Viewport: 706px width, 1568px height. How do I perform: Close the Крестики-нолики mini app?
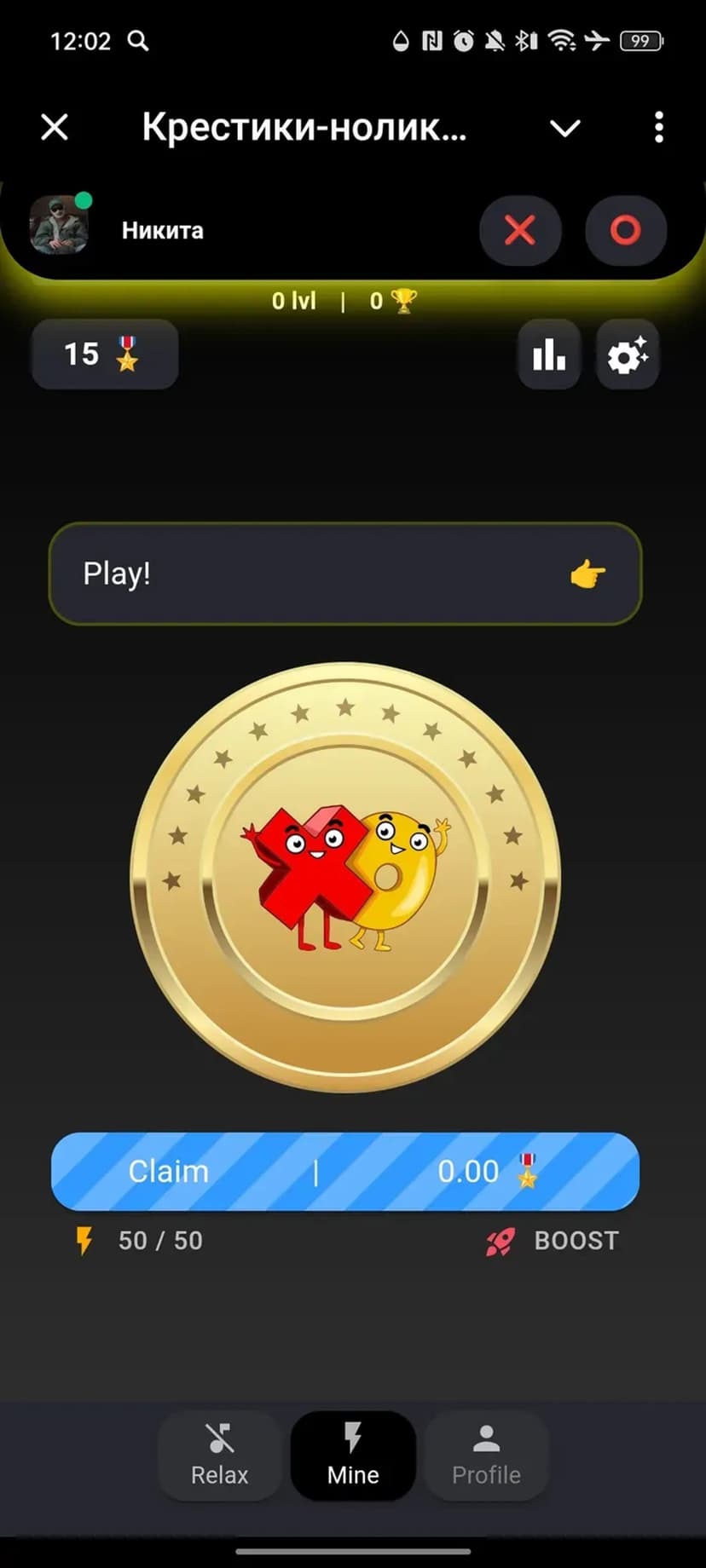click(55, 128)
